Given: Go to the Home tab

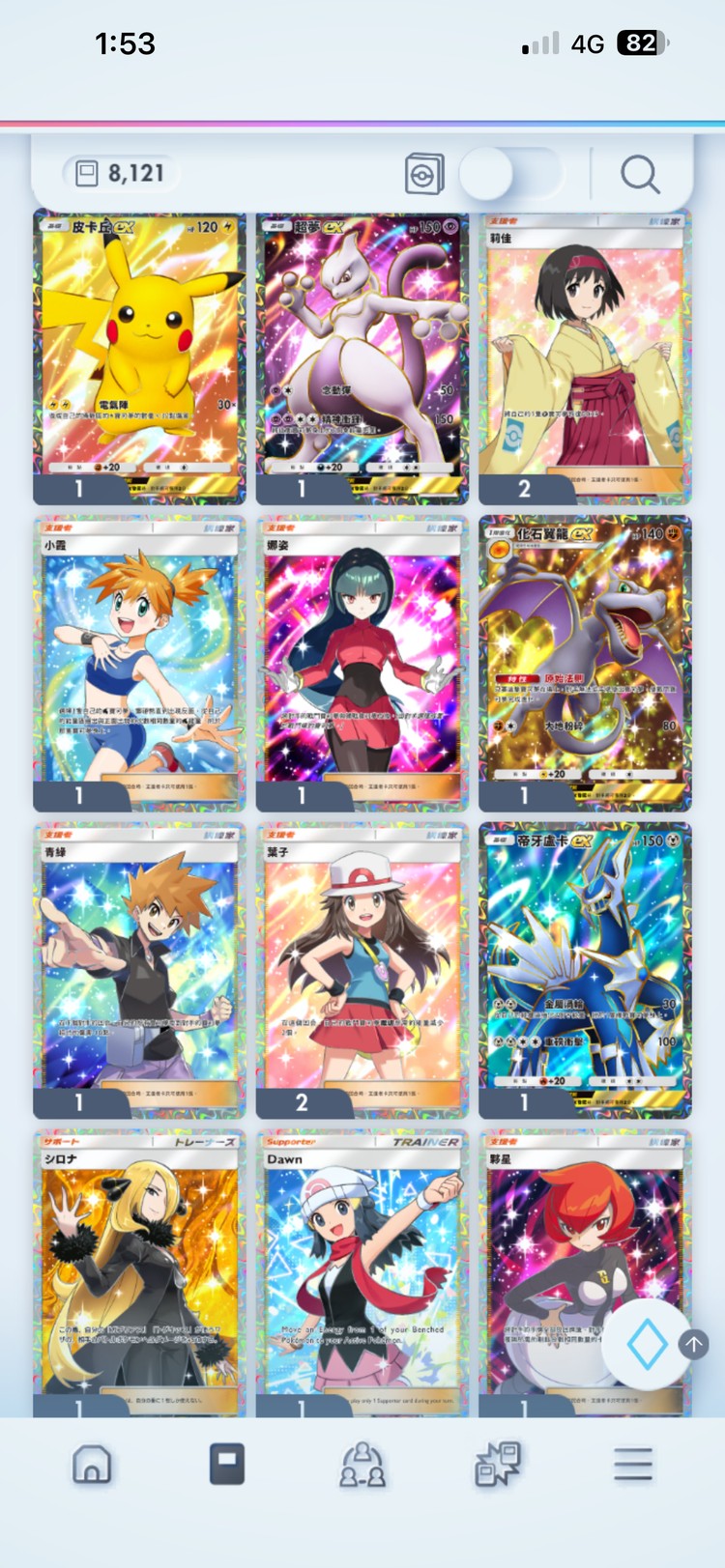Looking at the screenshot, I should point(92,1465).
